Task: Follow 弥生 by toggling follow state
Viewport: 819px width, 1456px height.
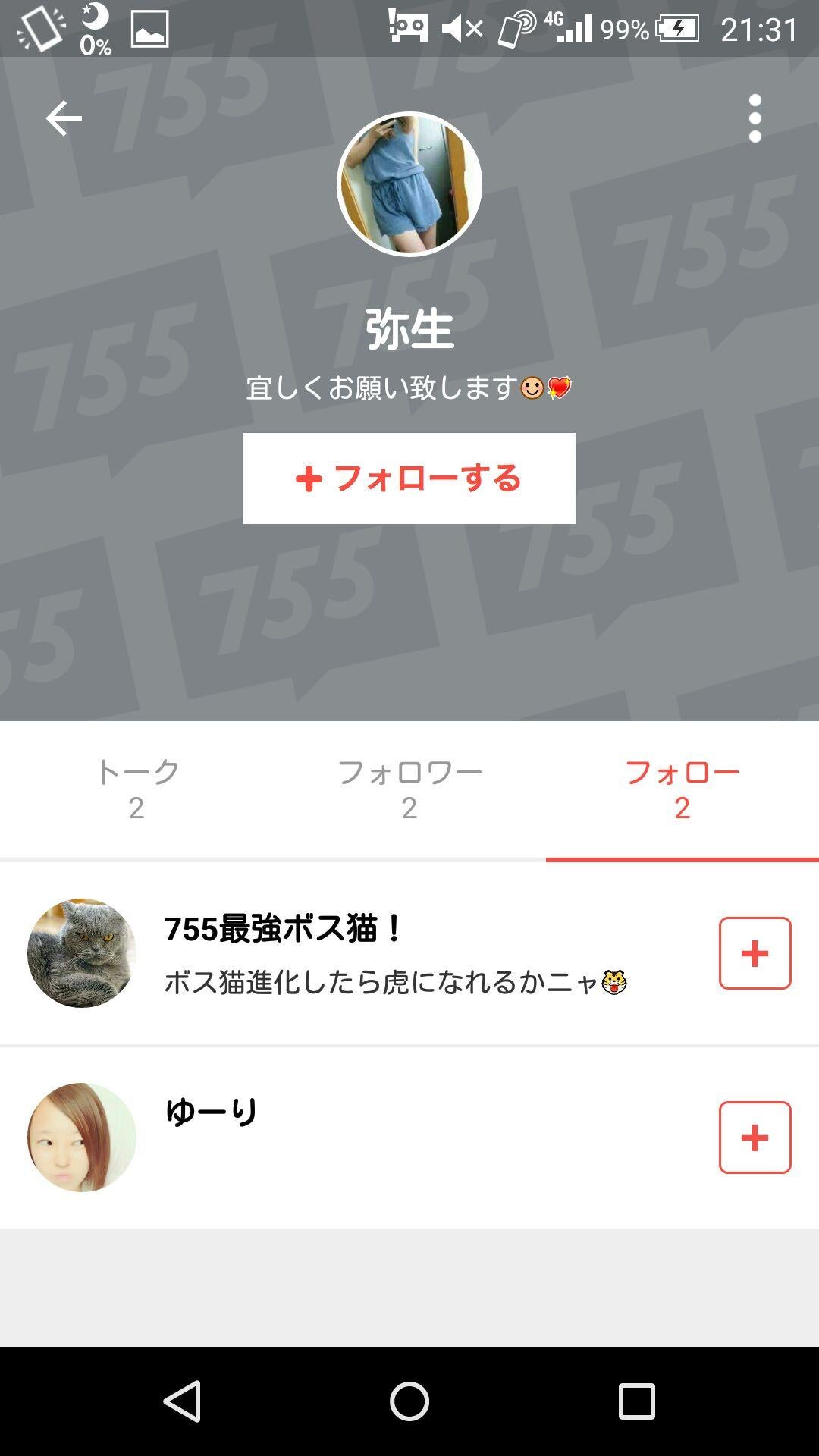Action: [409, 478]
